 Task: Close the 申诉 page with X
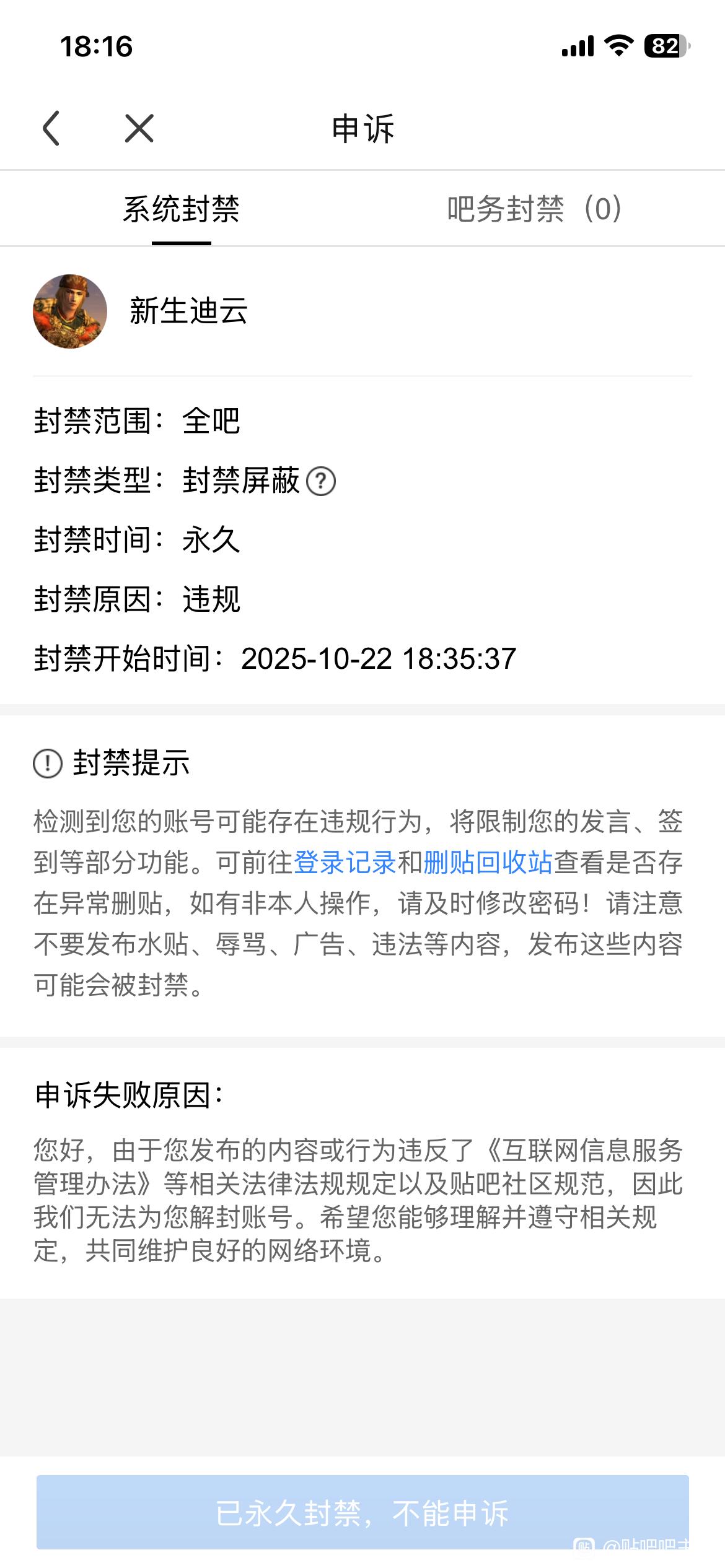(139, 129)
